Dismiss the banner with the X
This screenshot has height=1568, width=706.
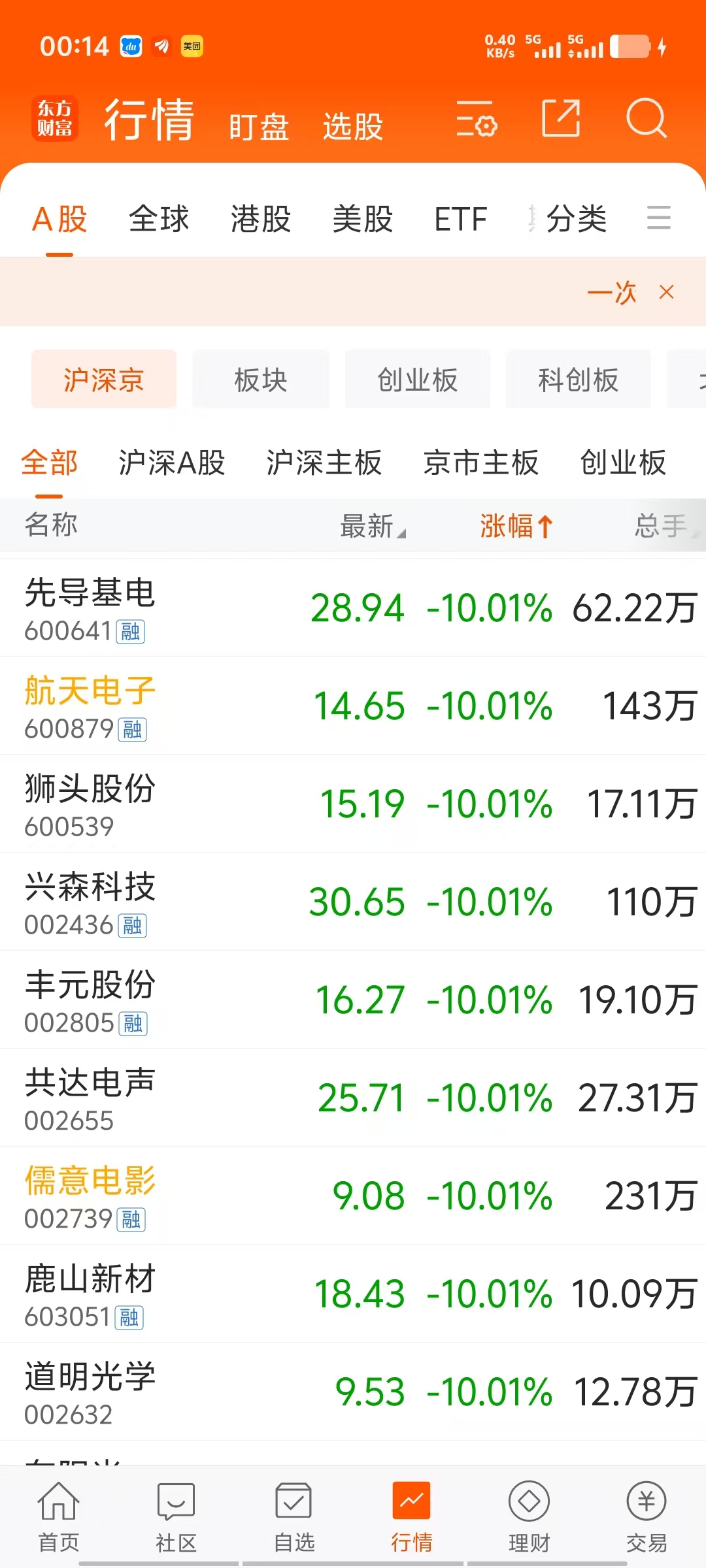tap(666, 292)
